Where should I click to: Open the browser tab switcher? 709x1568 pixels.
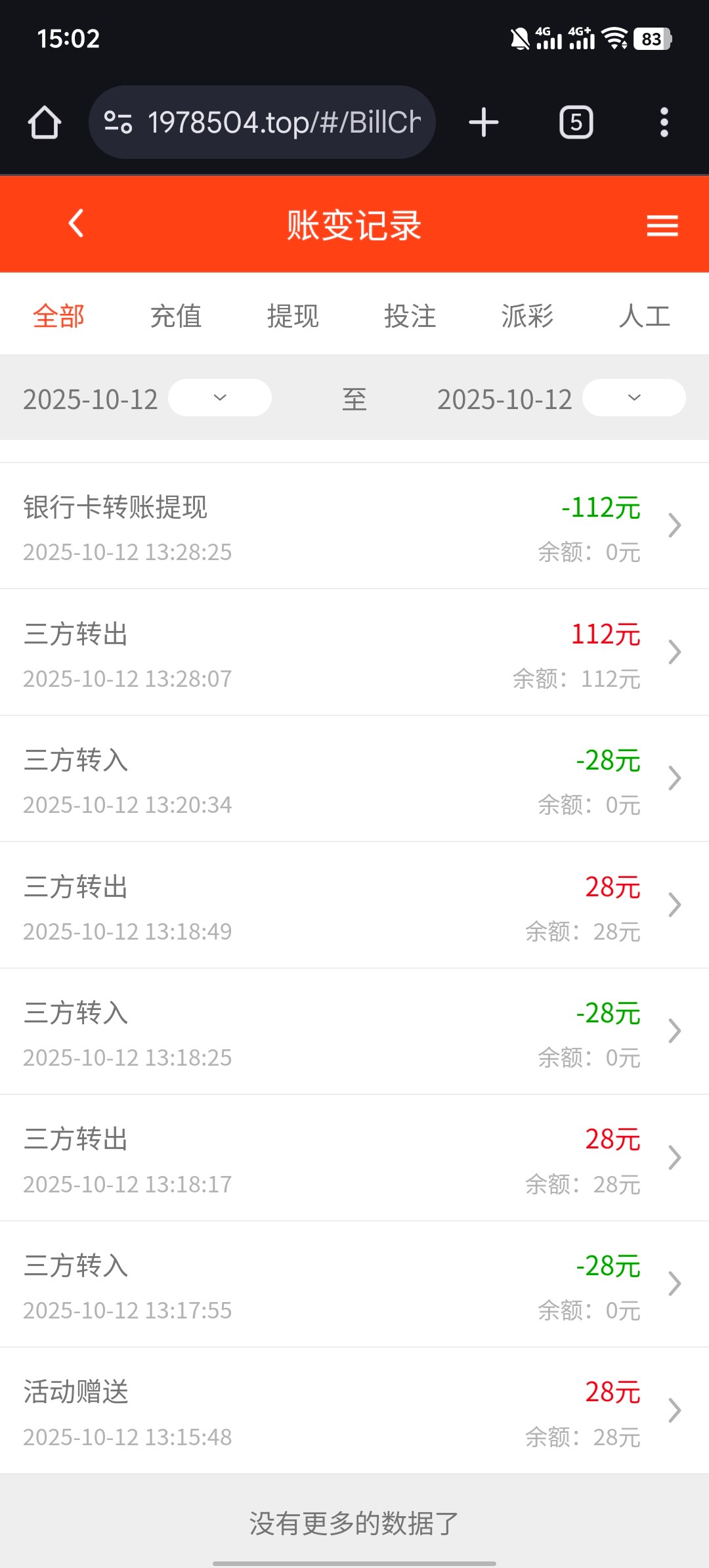coord(576,123)
